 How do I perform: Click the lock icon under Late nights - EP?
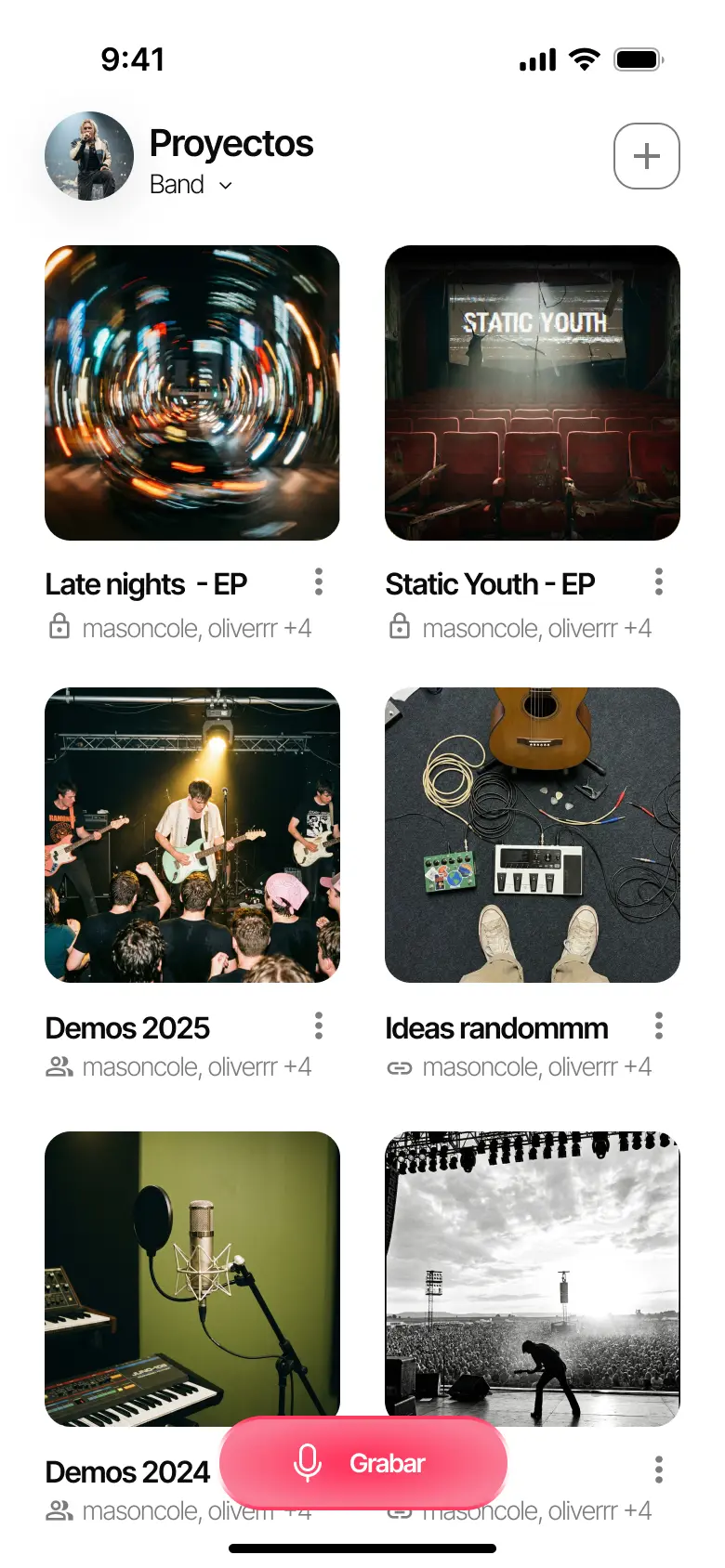point(59,627)
